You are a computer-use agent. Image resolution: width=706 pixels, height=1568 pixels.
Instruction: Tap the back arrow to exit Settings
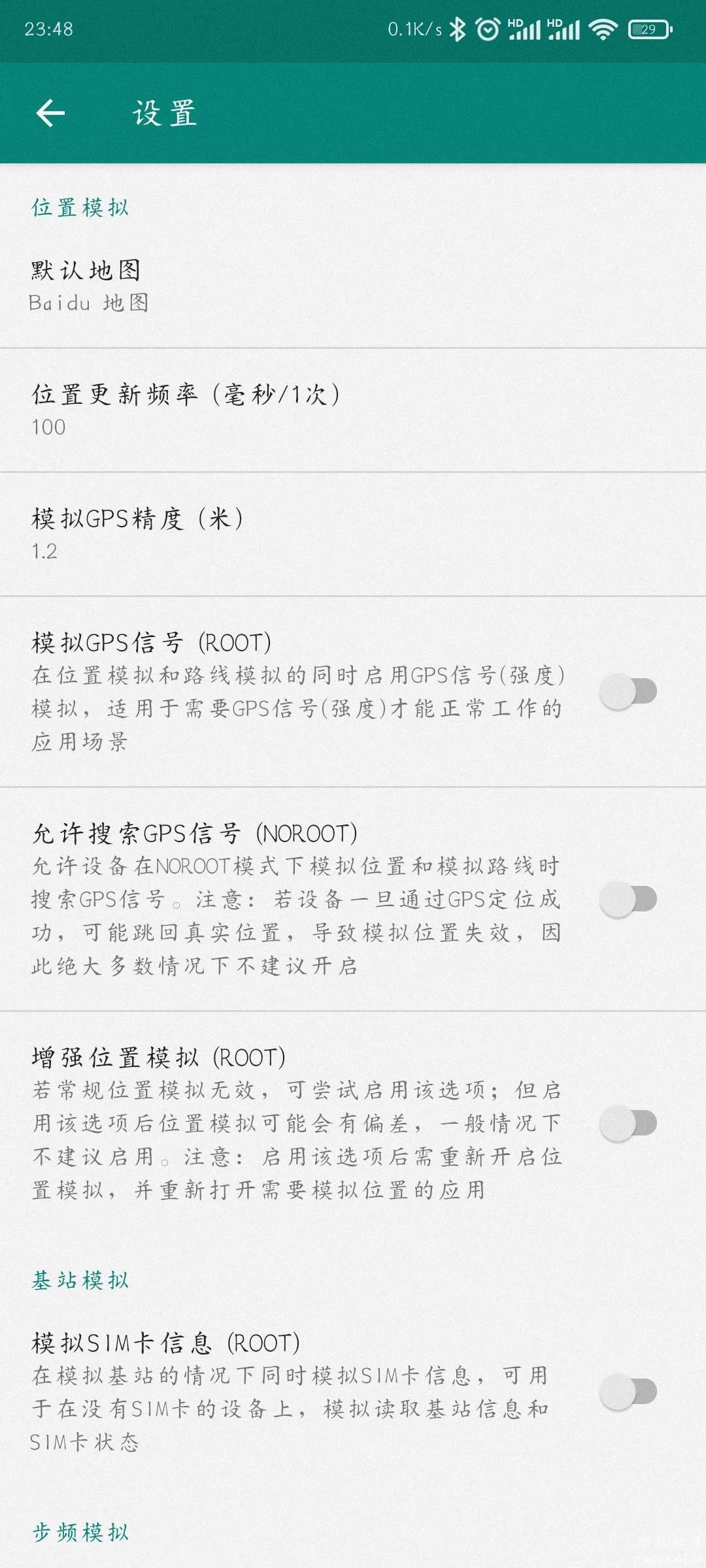[x=49, y=113]
